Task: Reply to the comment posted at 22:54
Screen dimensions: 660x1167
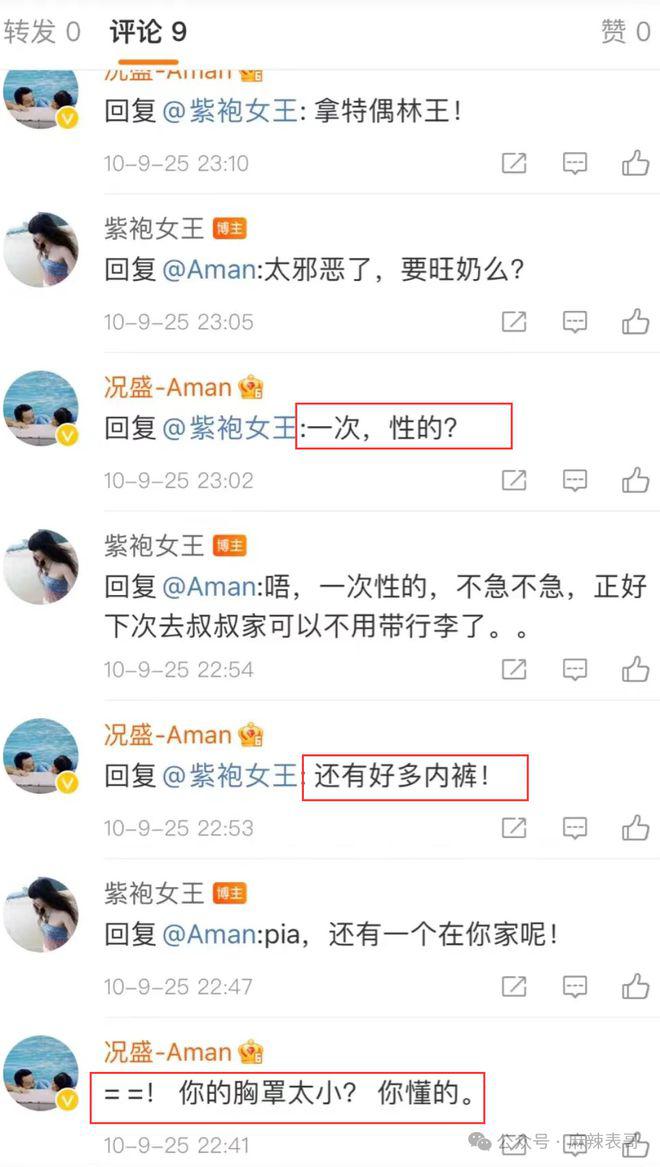Action: (x=574, y=669)
